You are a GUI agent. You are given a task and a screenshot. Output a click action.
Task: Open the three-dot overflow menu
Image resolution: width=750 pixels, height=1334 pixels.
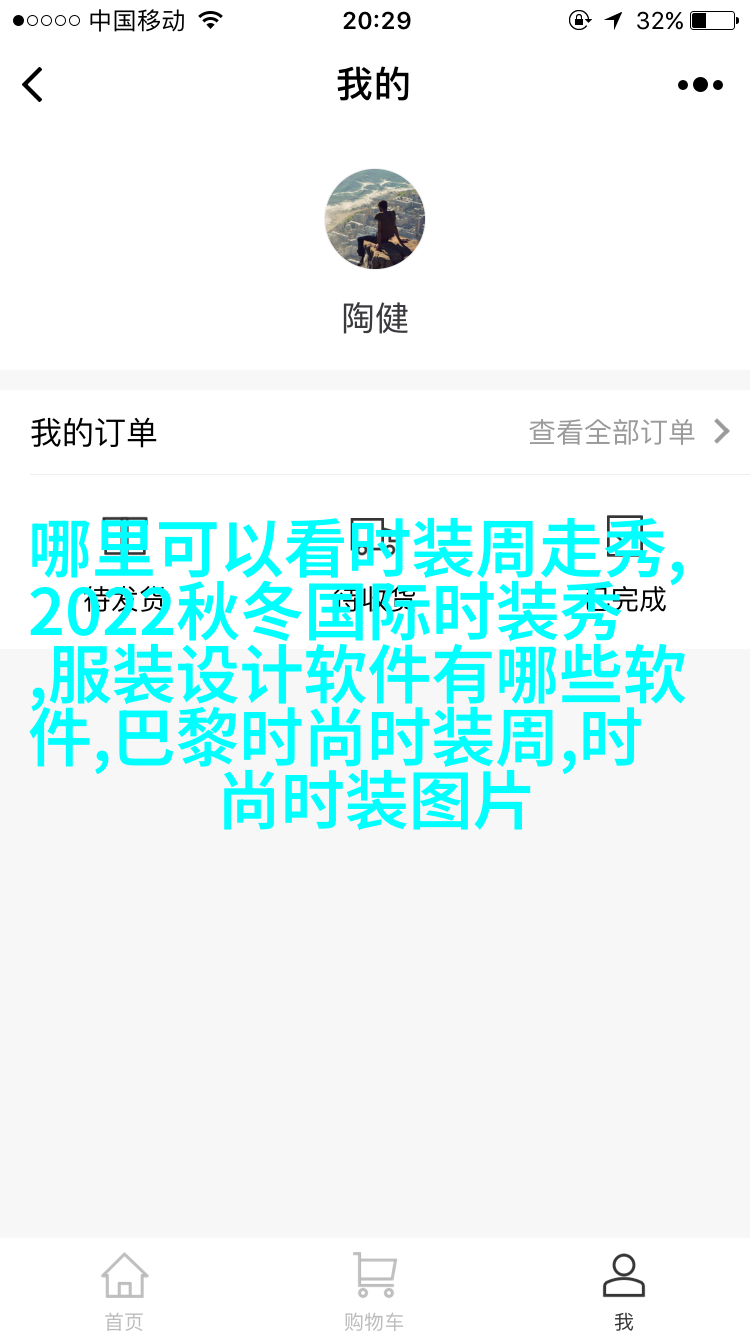[700, 85]
